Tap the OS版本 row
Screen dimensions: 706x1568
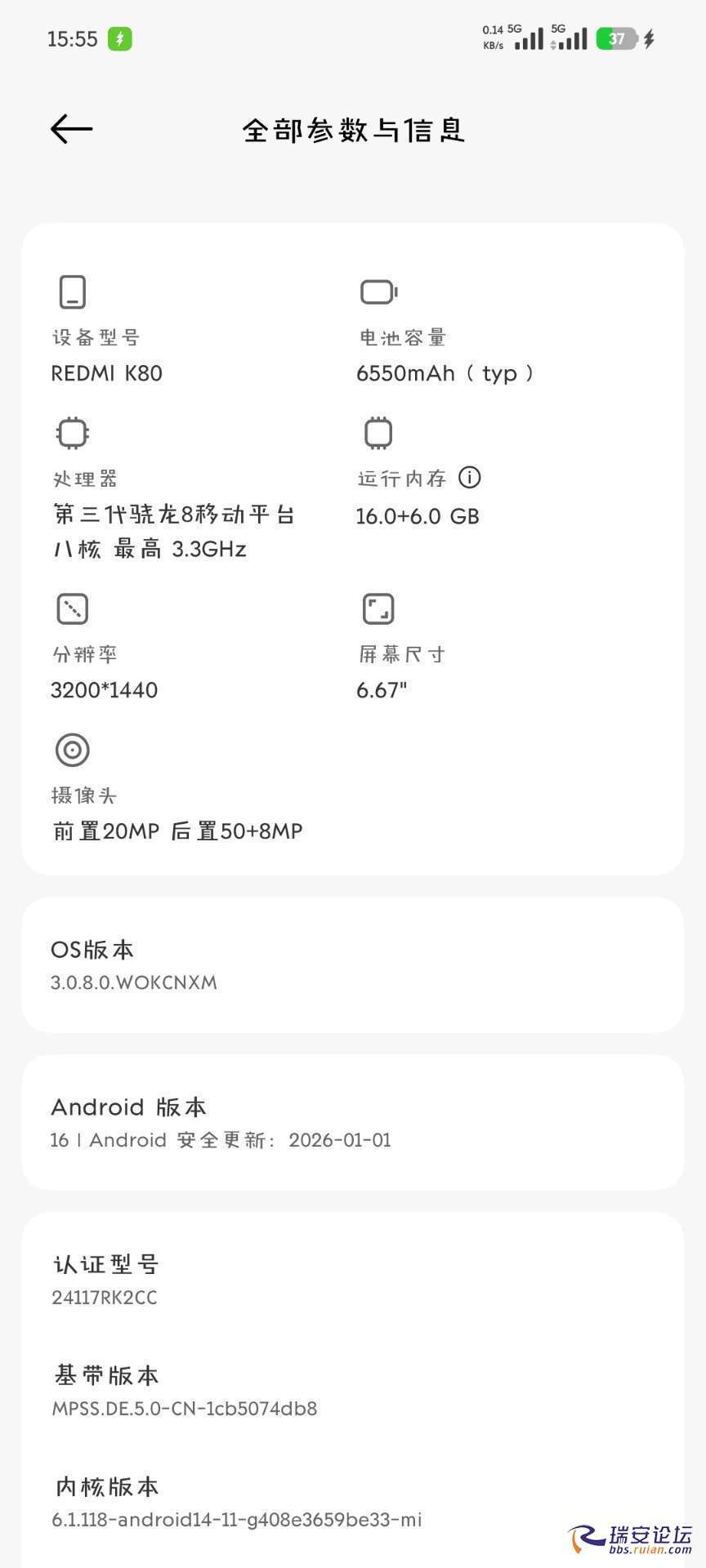click(352, 964)
